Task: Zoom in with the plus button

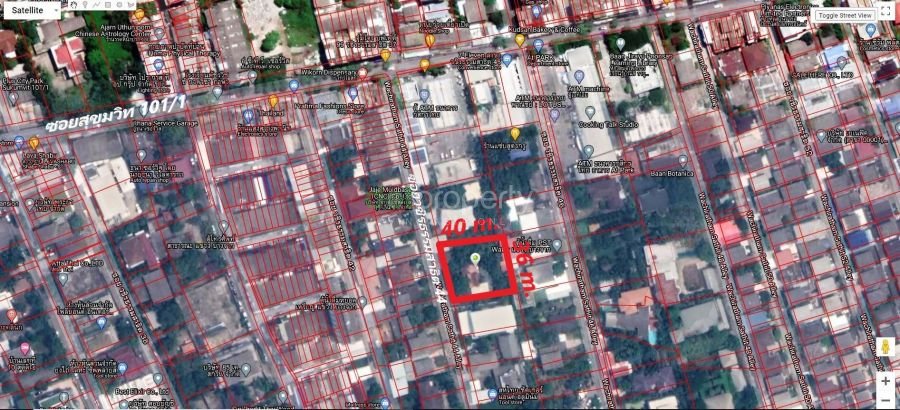Action: [x=885, y=380]
